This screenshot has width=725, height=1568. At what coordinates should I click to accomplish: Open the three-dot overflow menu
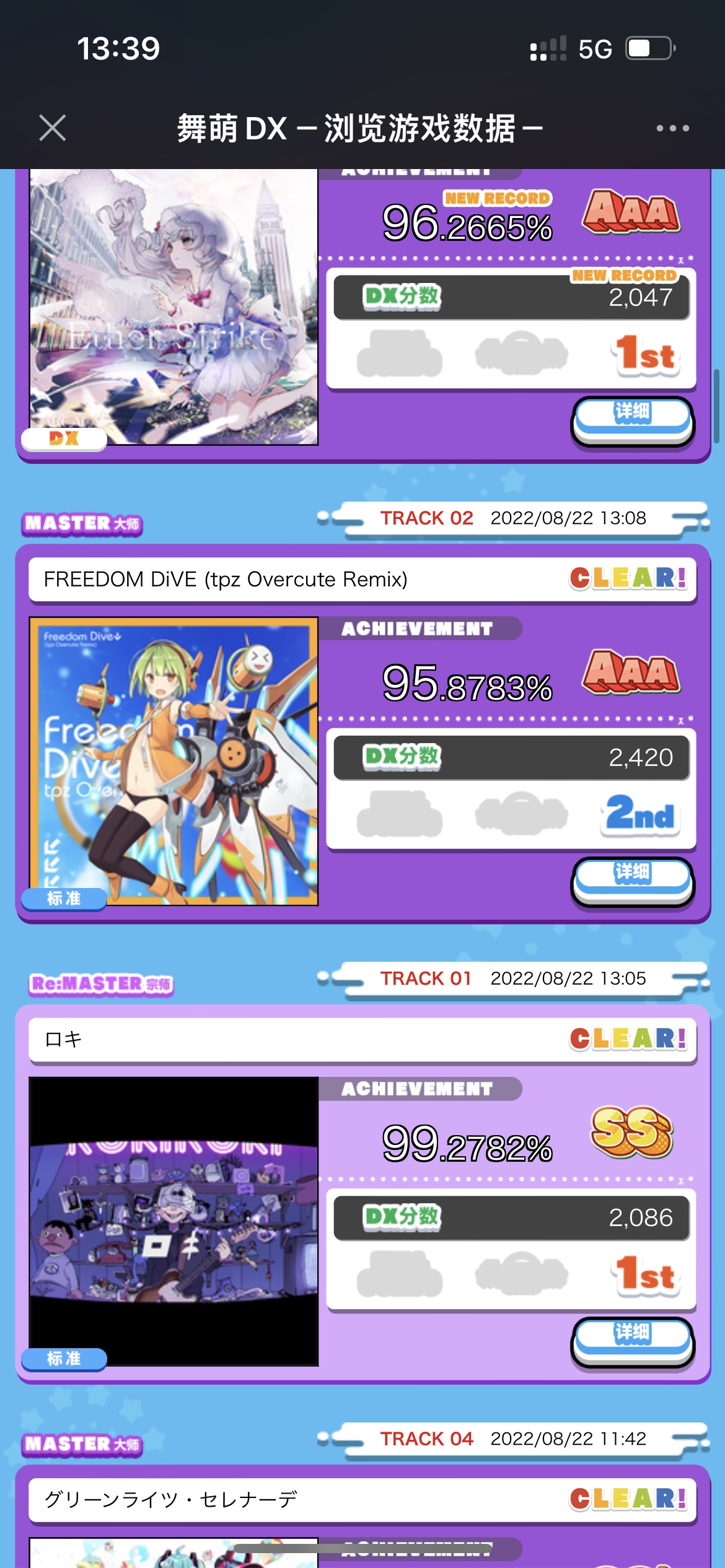point(672,128)
